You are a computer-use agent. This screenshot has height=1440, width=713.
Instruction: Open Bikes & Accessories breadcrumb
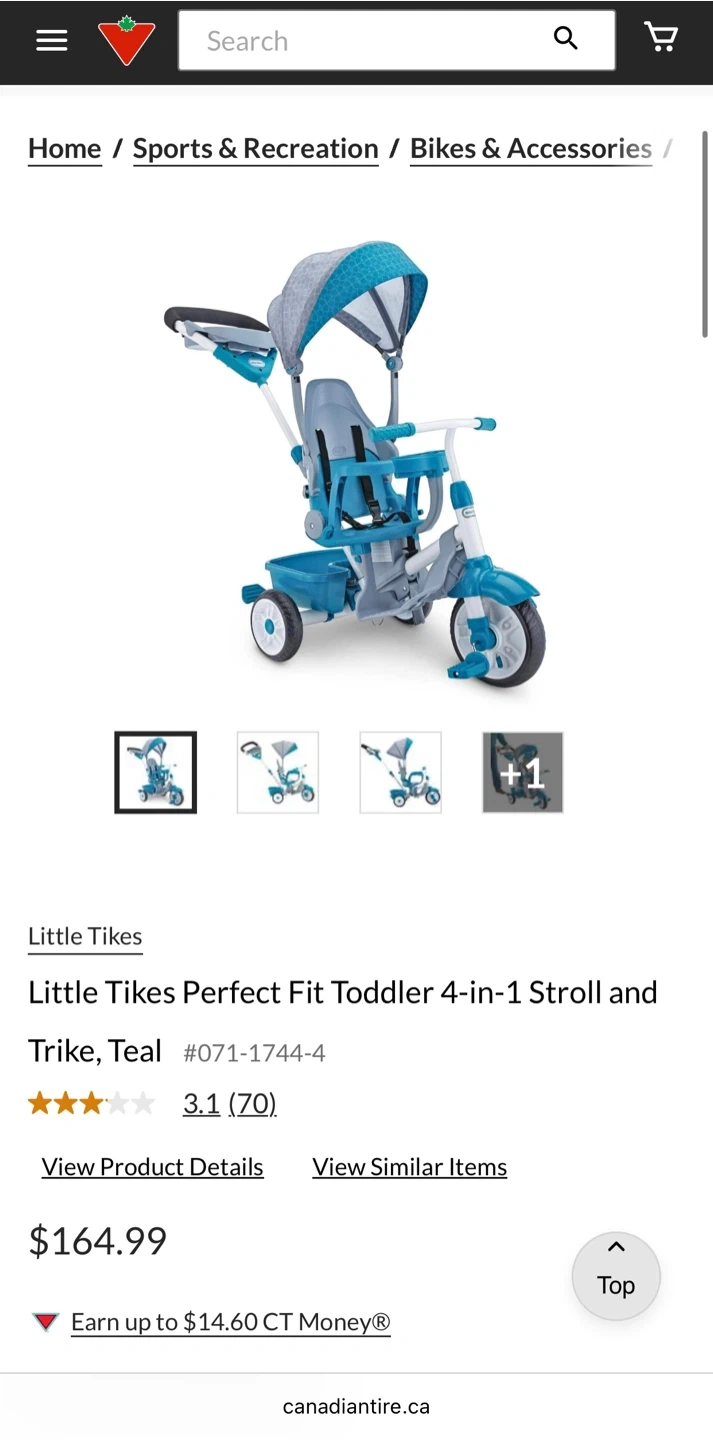pyautogui.click(x=530, y=148)
